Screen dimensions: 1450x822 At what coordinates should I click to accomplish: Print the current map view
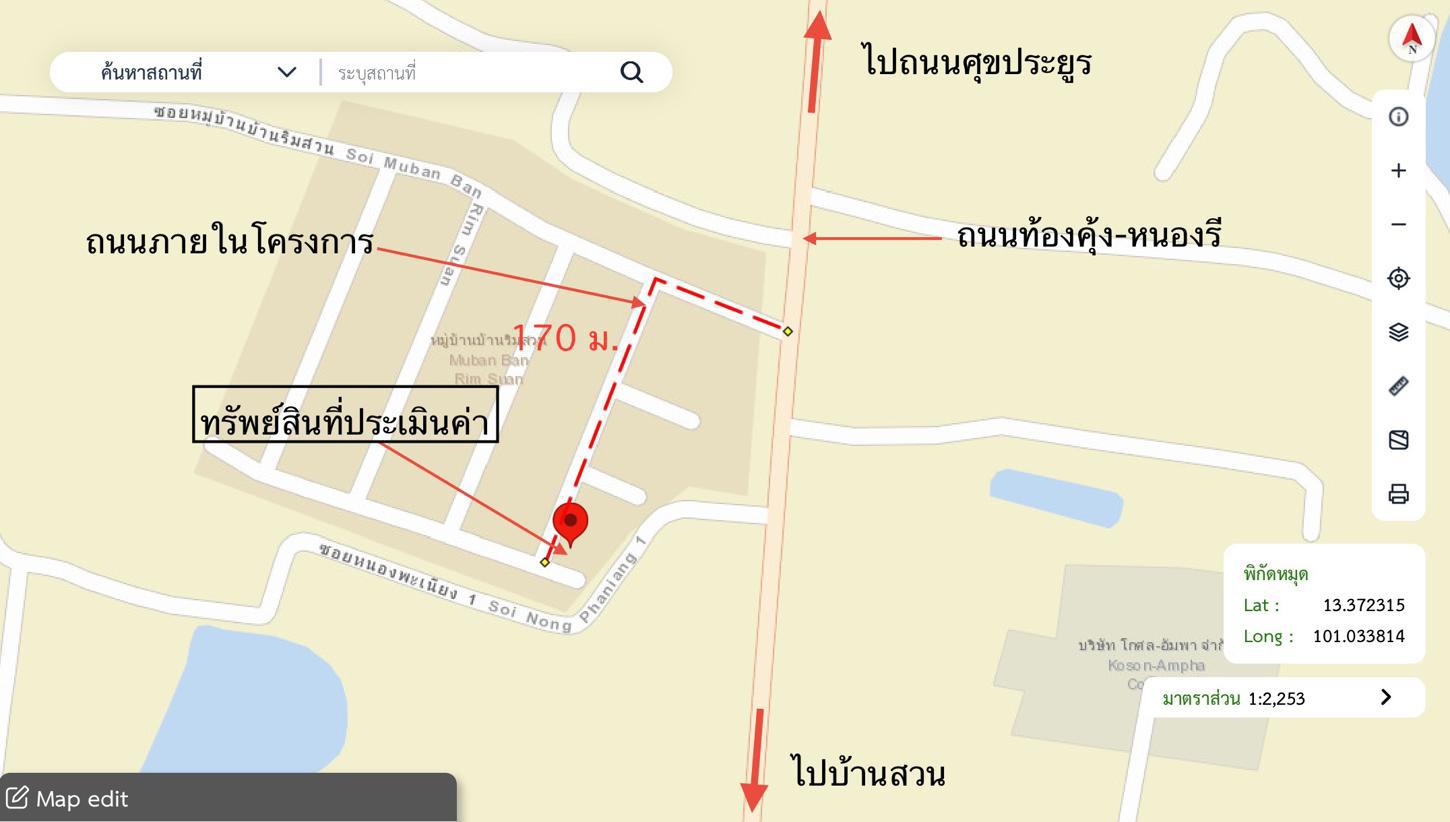tap(1399, 494)
